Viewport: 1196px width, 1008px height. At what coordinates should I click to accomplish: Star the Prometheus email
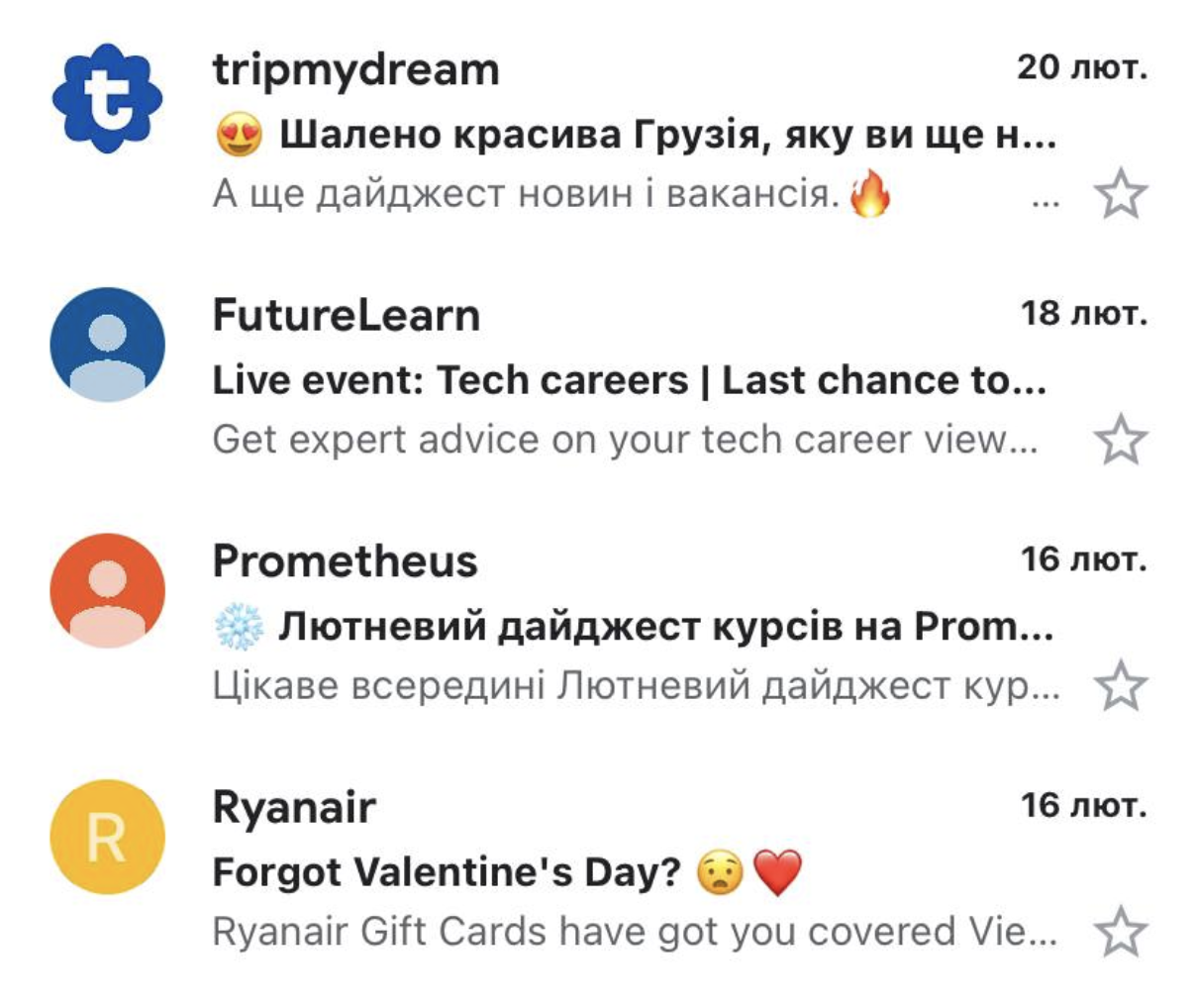pyautogui.click(x=1120, y=686)
